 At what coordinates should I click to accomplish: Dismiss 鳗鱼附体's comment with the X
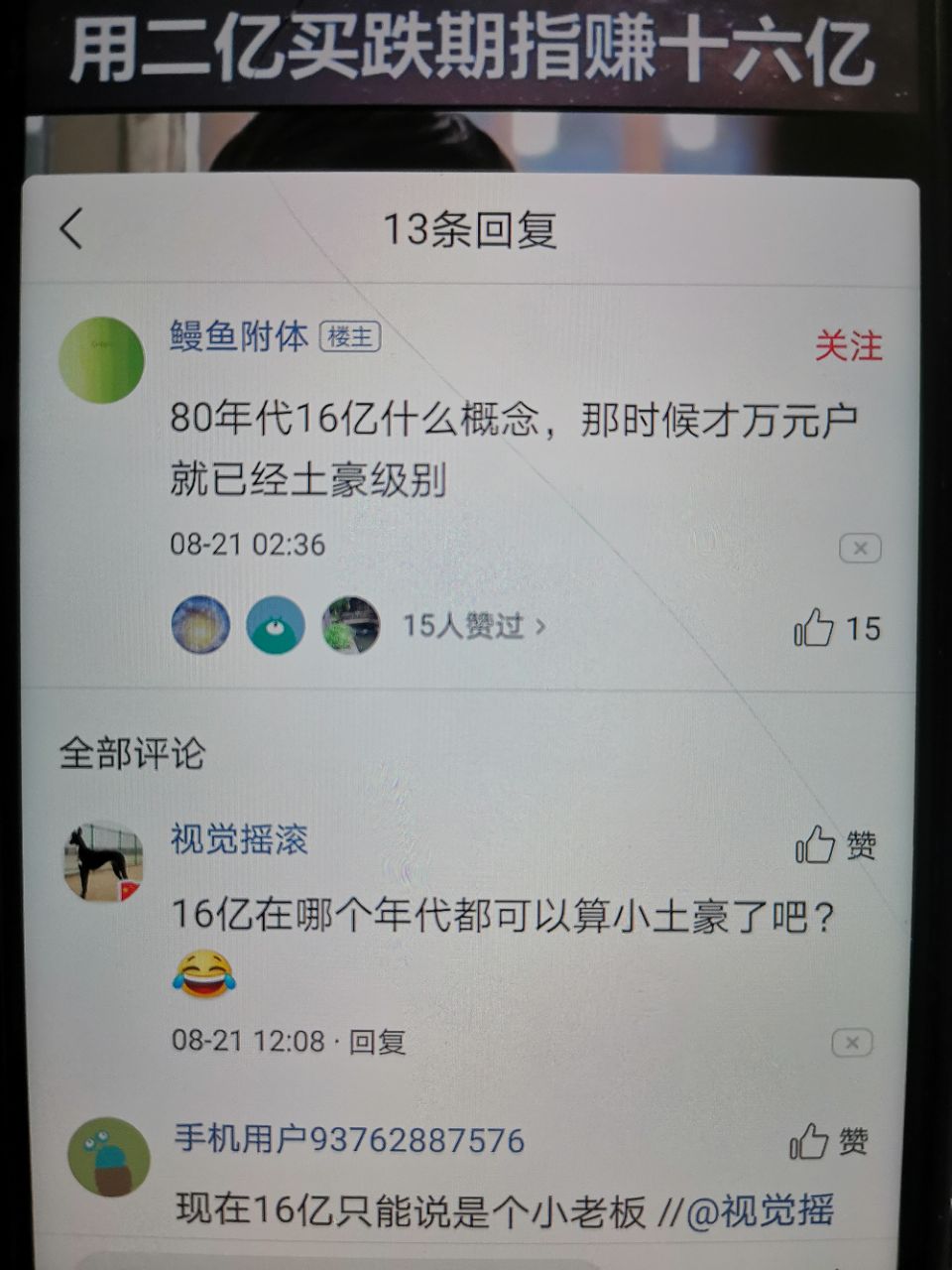859,548
